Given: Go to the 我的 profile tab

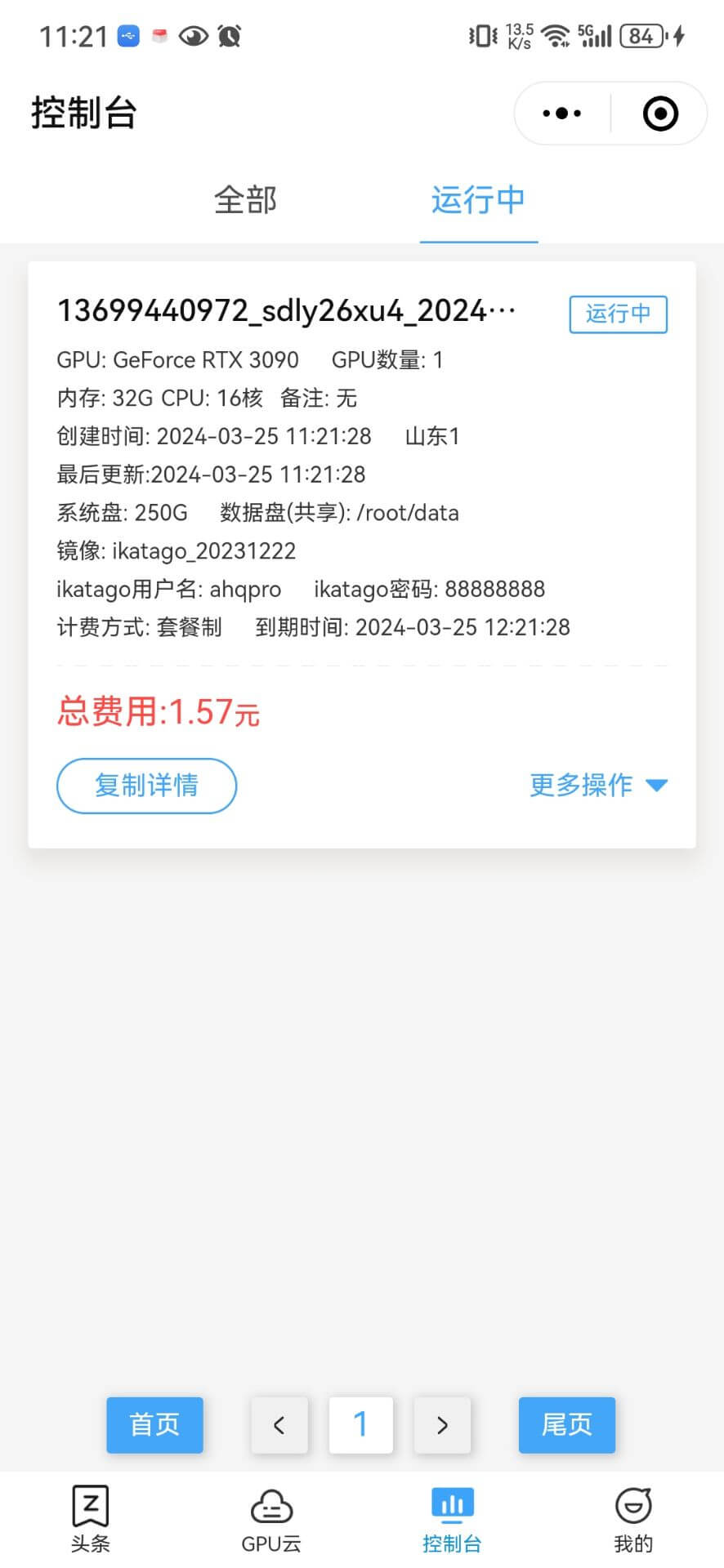Looking at the screenshot, I should [633, 1517].
